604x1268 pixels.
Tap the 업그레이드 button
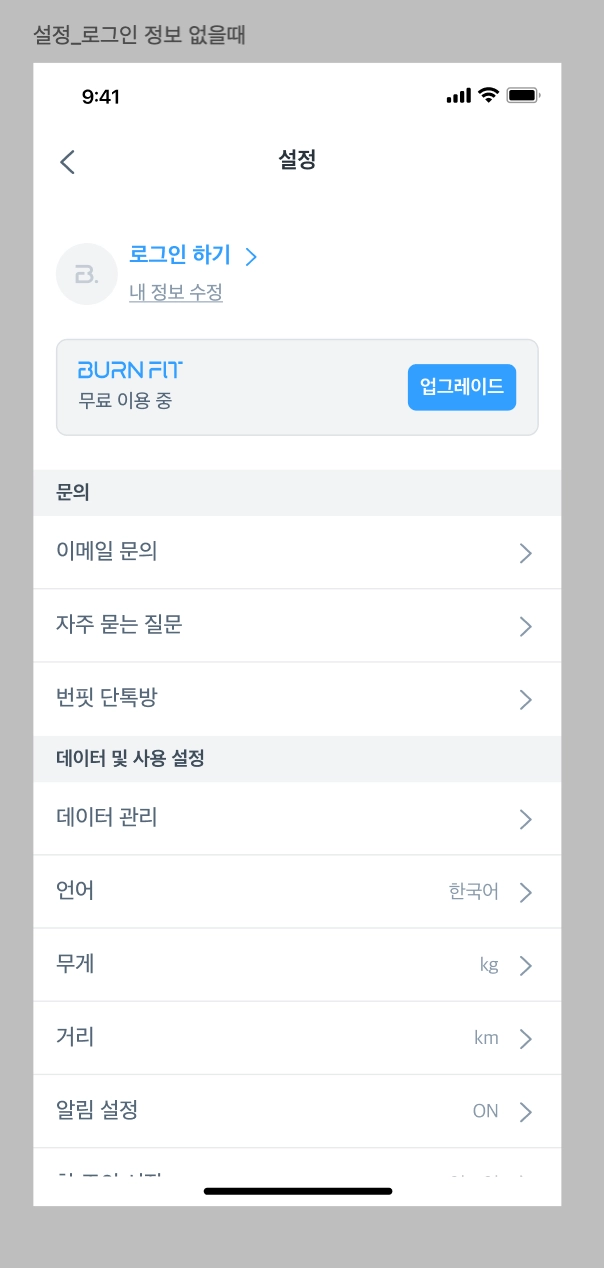(462, 387)
